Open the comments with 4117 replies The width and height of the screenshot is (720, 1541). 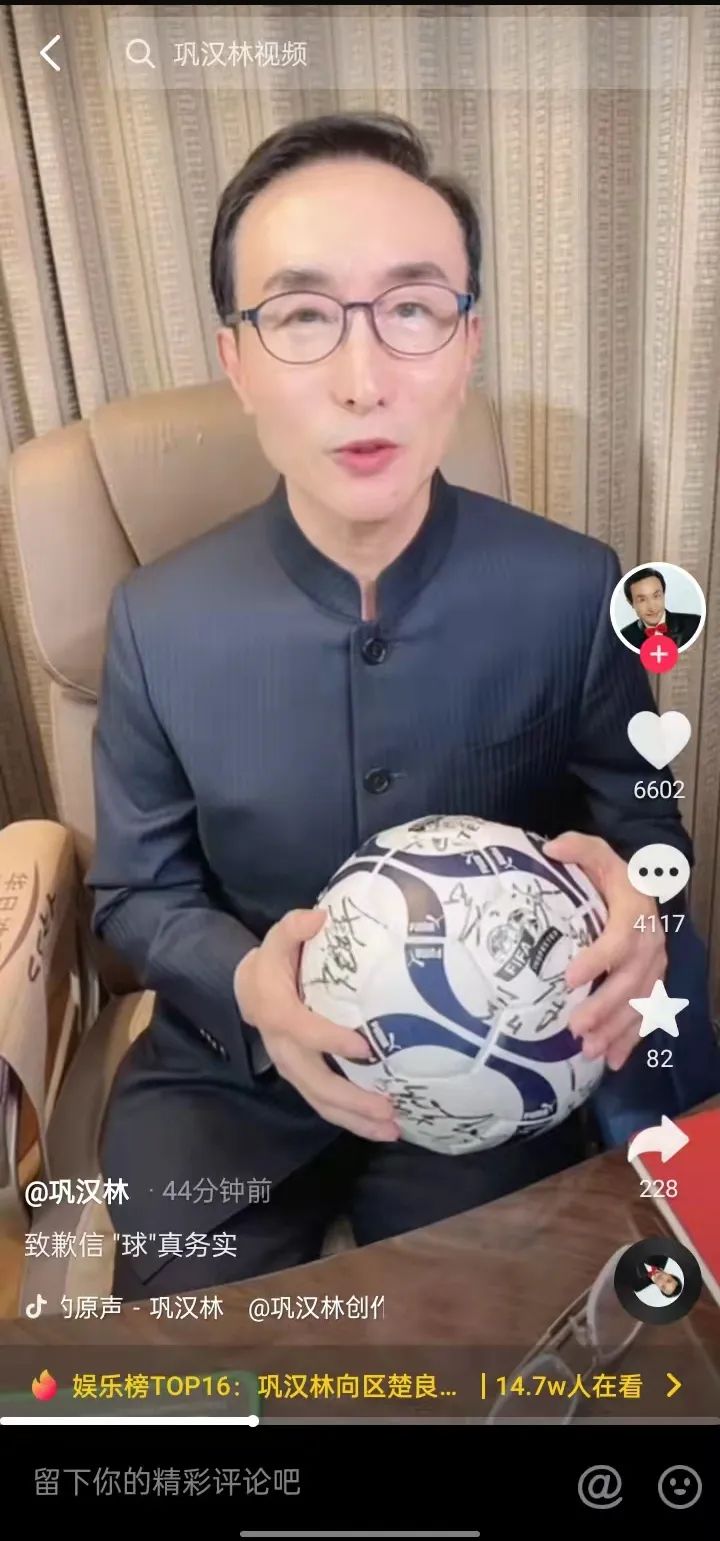658,875
